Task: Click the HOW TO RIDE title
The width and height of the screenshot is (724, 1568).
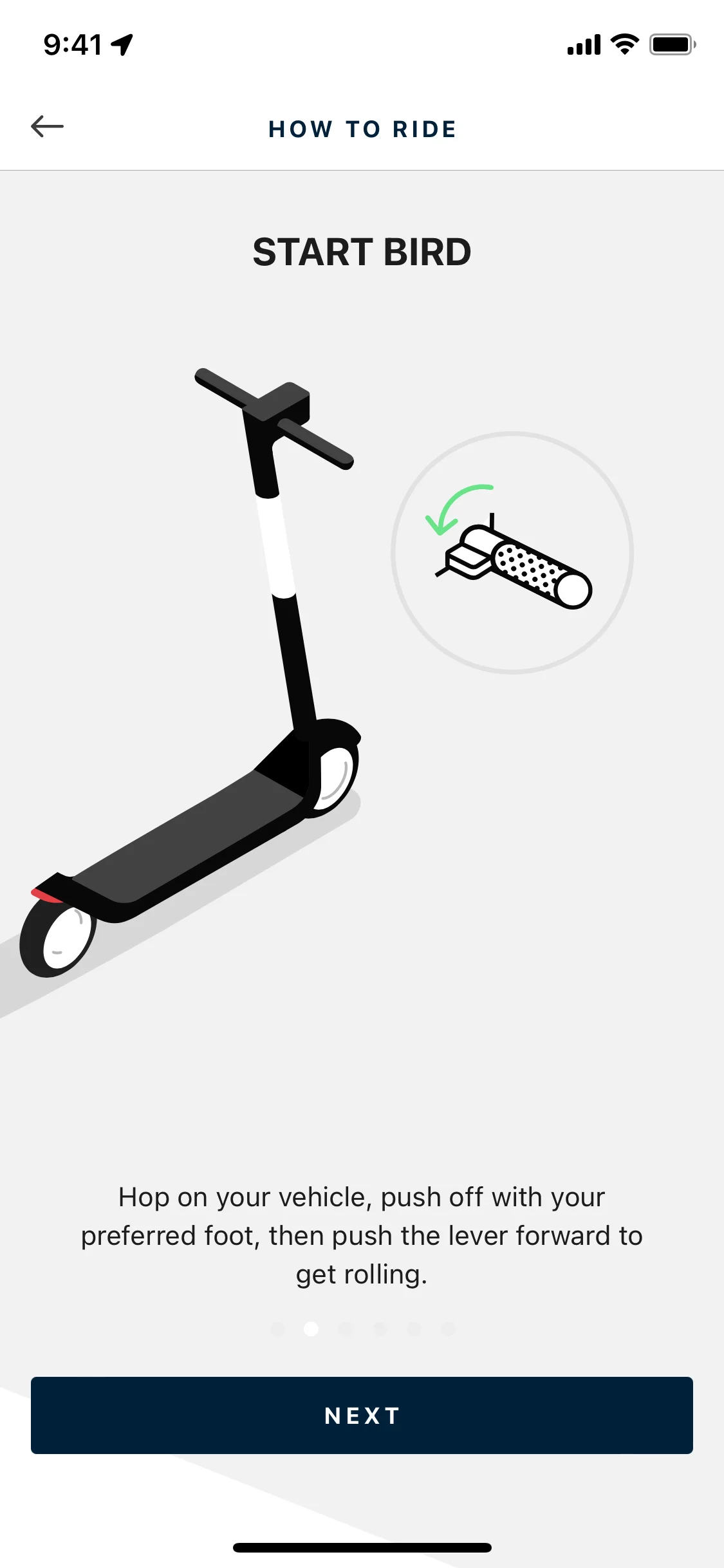Action: coord(362,128)
